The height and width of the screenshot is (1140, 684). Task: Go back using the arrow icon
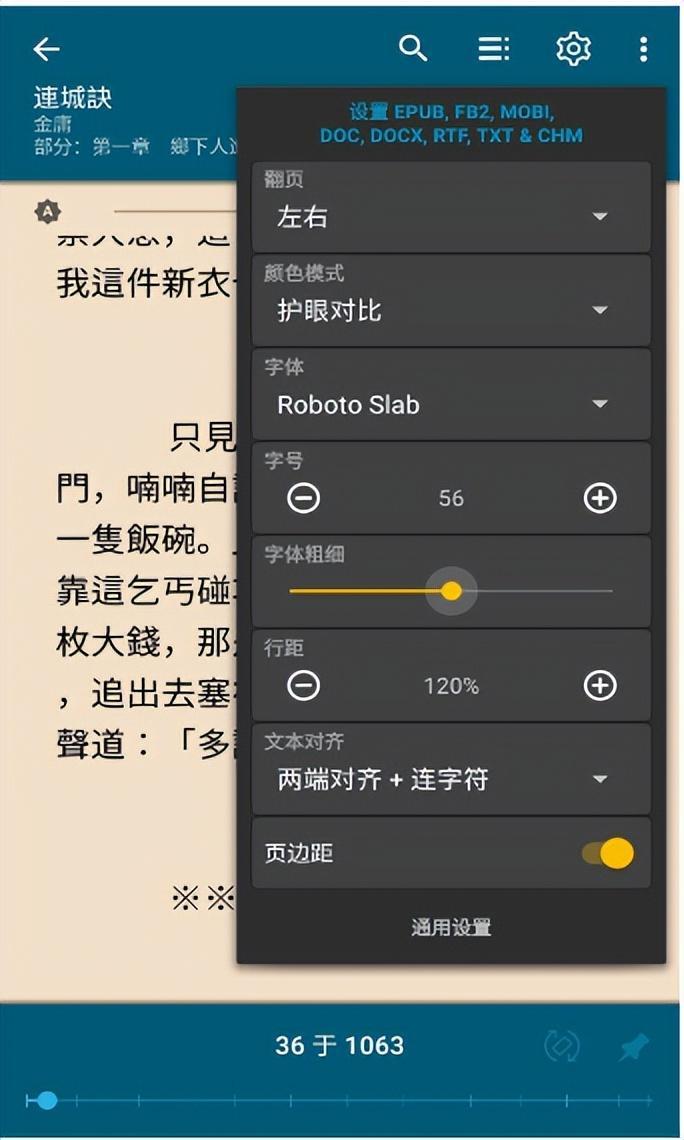46,49
